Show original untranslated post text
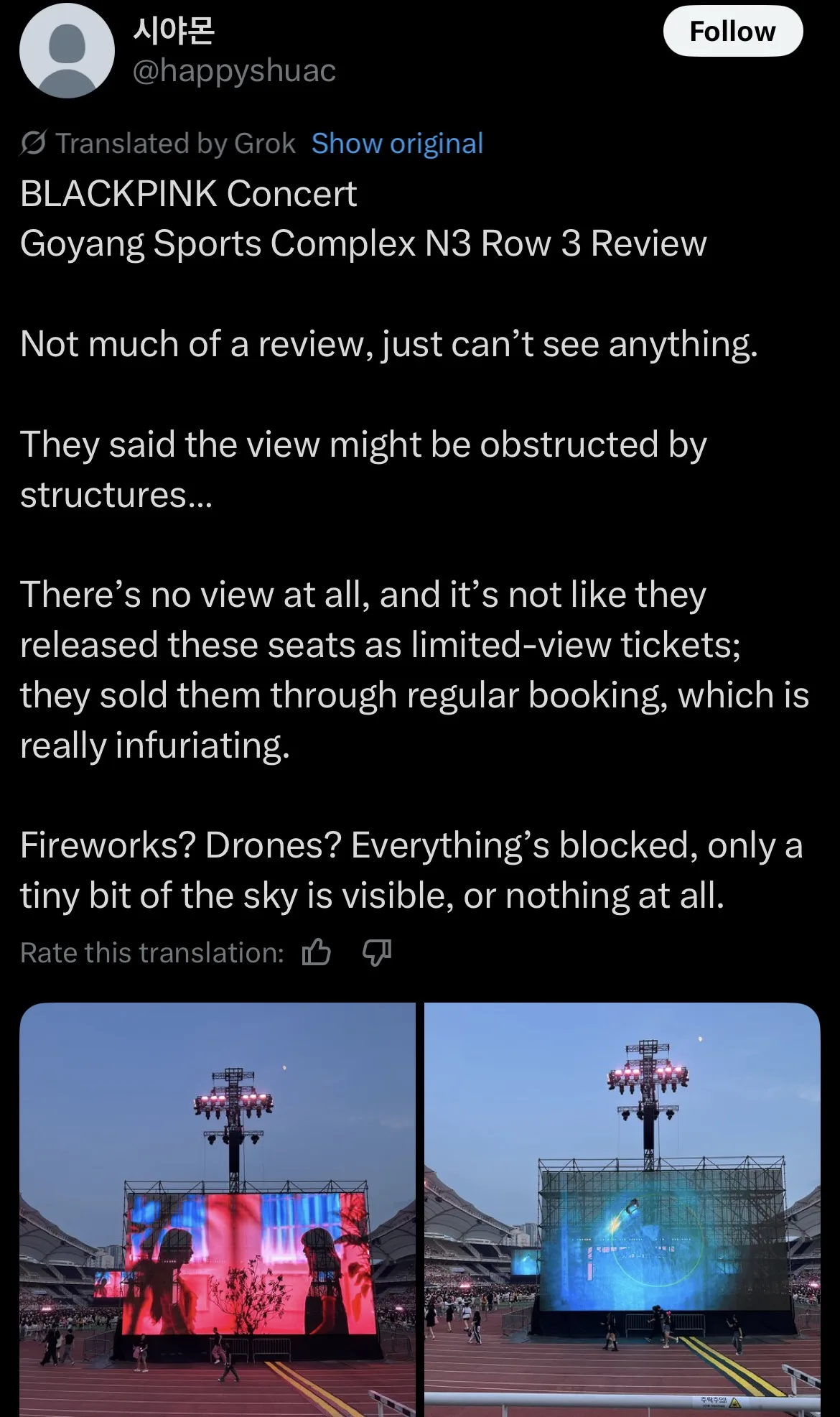The height and width of the screenshot is (1417, 840). click(x=397, y=144)
